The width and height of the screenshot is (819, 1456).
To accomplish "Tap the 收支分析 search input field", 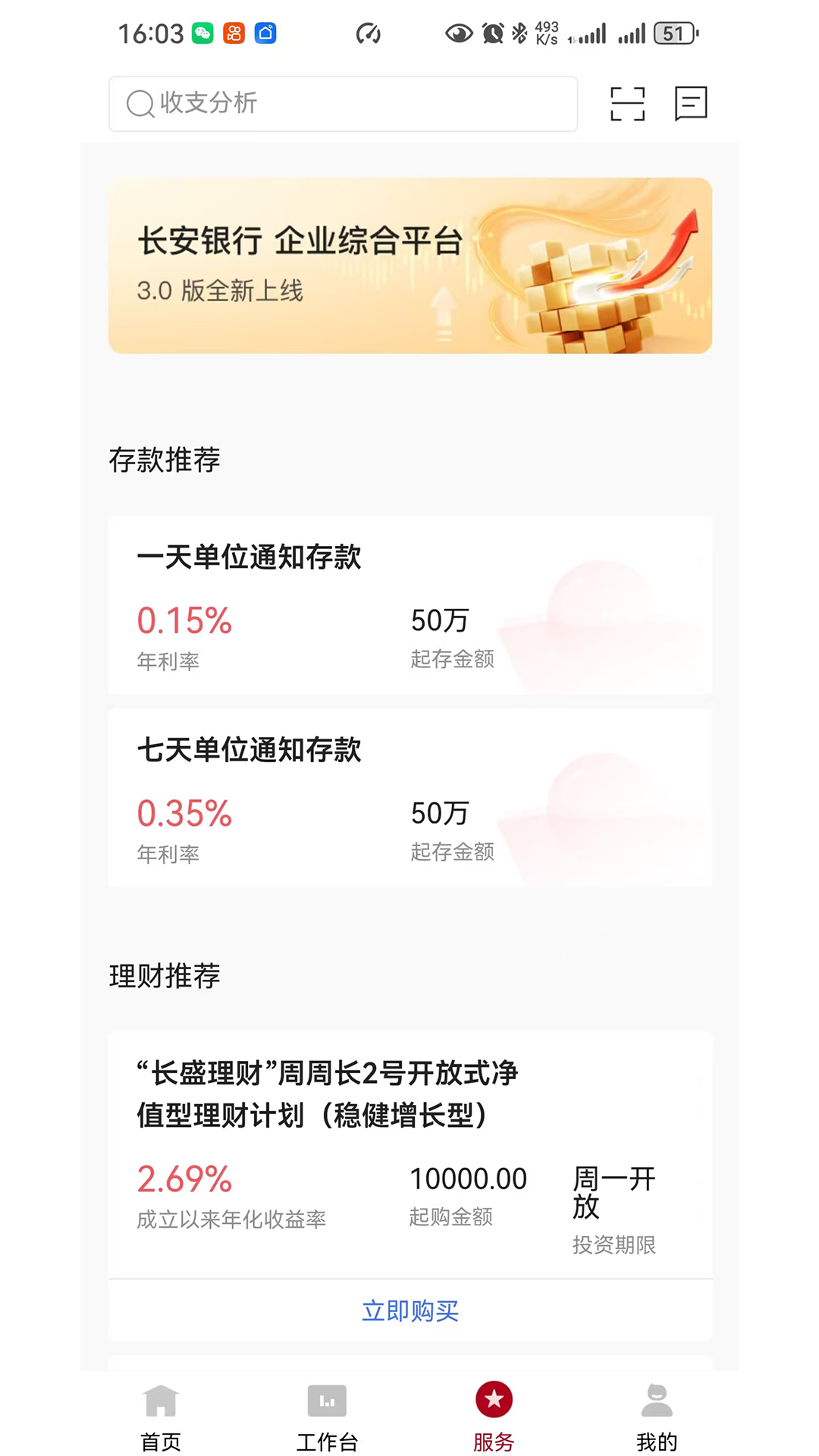I will click(343, 103).
